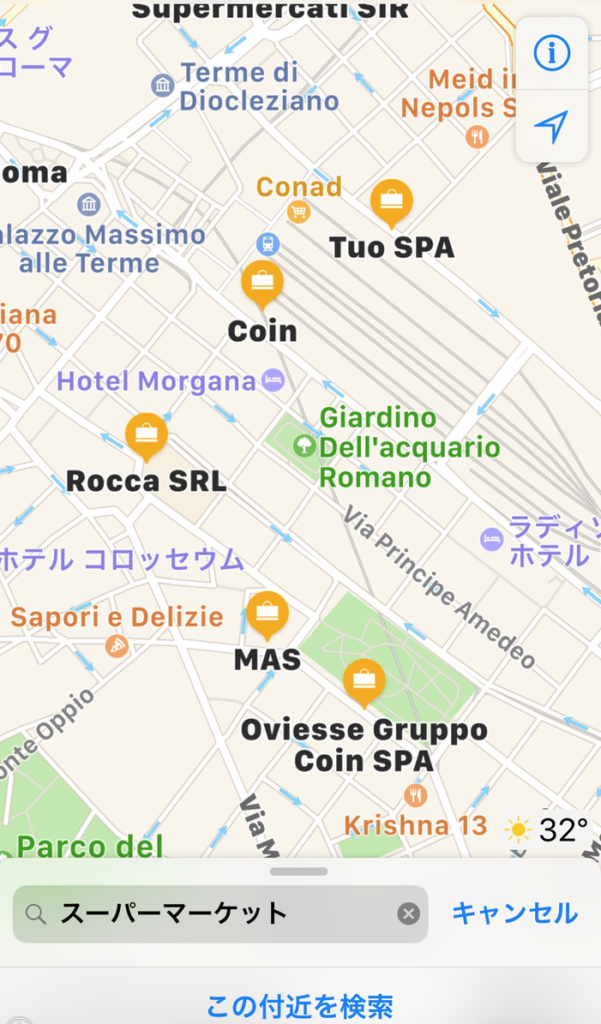This screenshot has width=601, height=1024.
Task: Select the Tuo SPA store pin
Action: tap(391, 203)
